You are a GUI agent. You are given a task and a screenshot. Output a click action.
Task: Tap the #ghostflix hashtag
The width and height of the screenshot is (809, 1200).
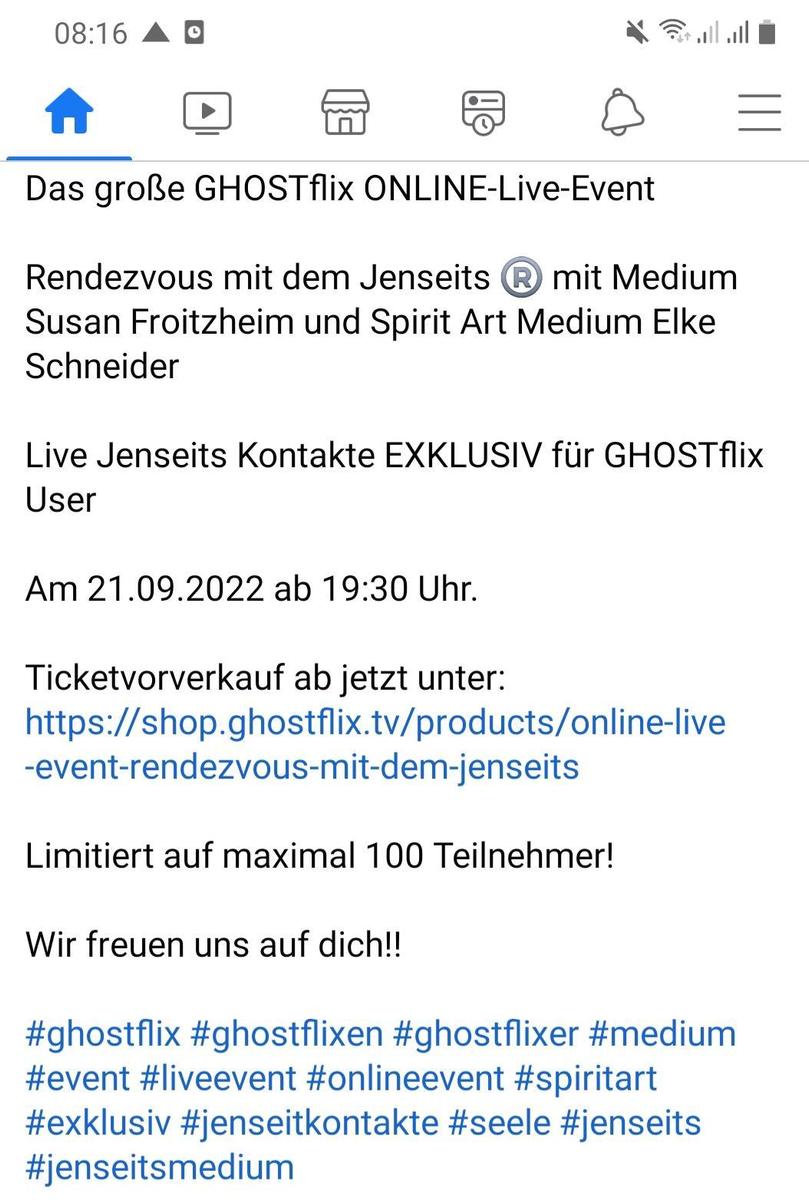pos(103,1033)
